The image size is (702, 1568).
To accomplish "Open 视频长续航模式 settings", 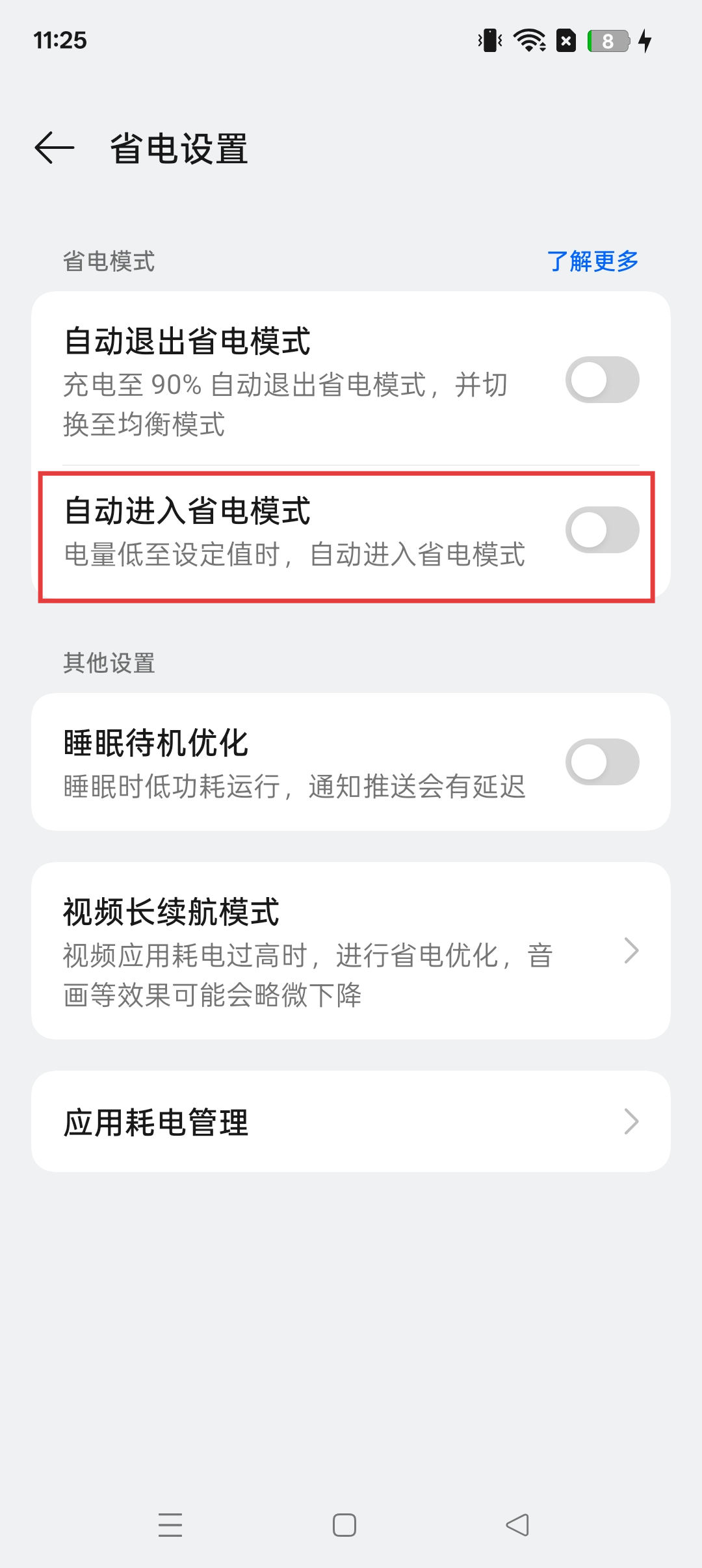I will tap(351, 950).
